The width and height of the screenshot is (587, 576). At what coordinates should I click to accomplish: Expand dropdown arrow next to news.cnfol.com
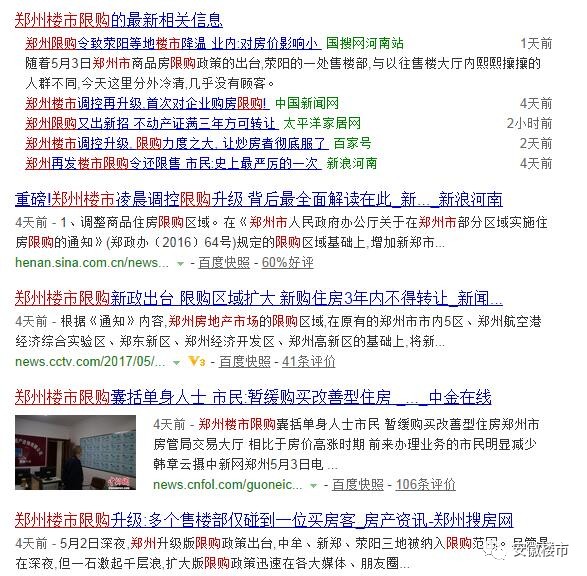[x=314, y=486]
